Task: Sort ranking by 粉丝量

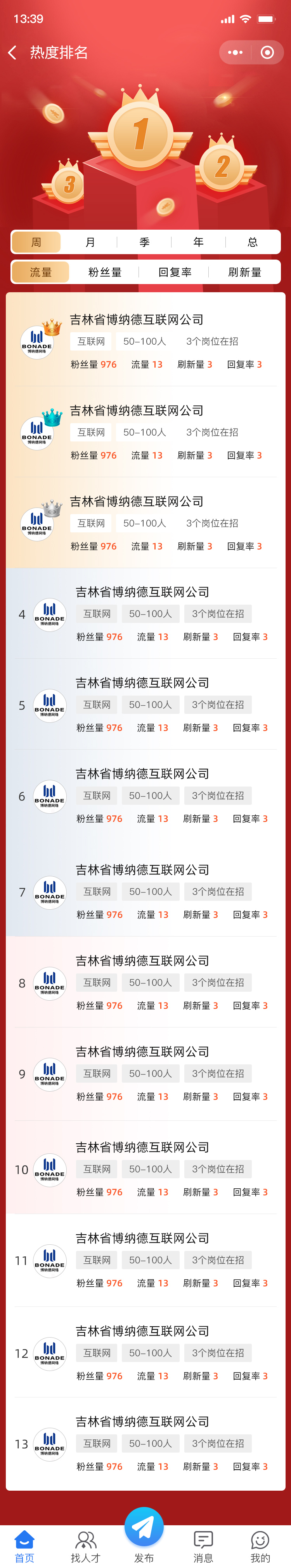Action: point(104,272)
